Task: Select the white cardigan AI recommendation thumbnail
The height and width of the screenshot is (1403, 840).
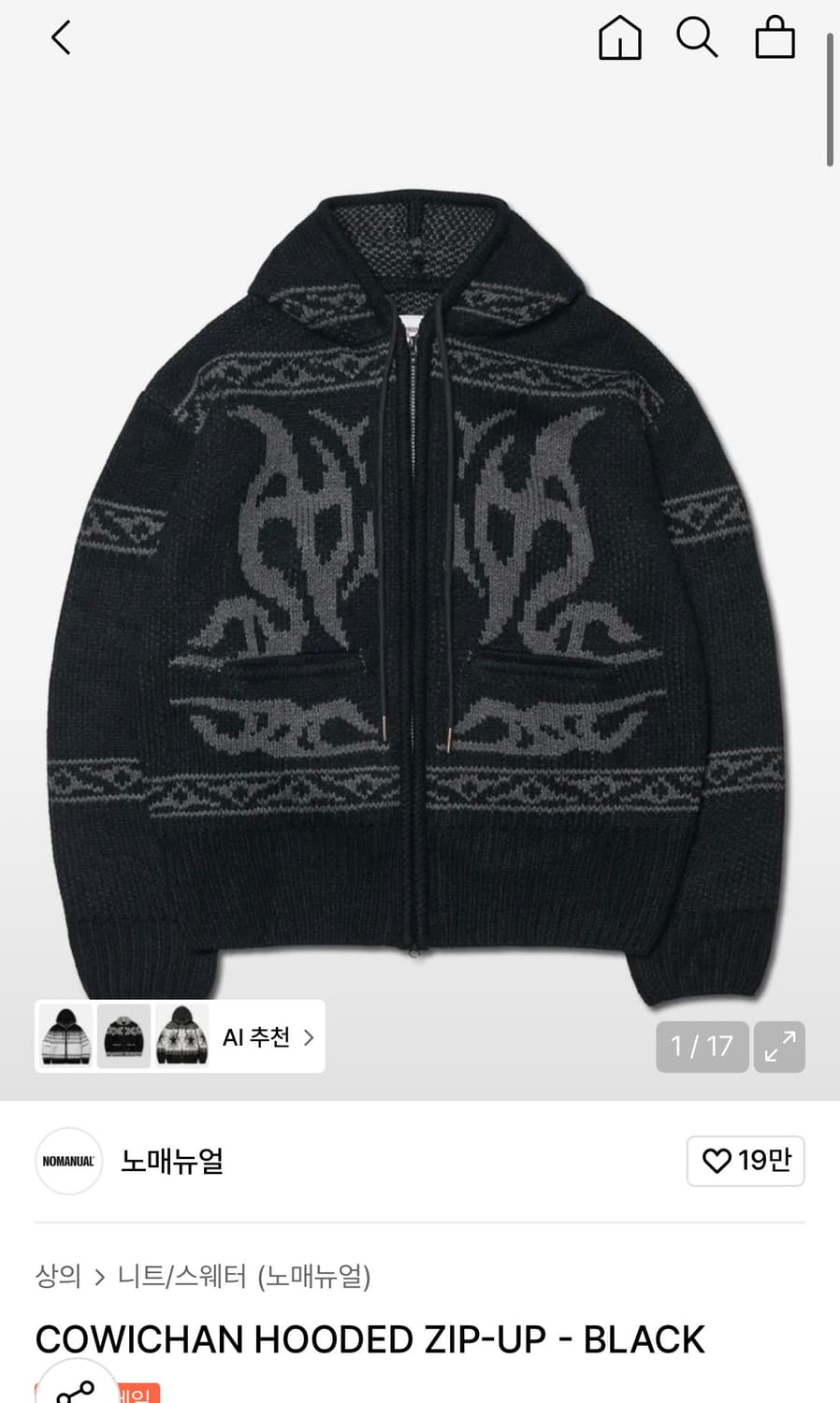Action: pyautogui.click(x=65, y=1037)
